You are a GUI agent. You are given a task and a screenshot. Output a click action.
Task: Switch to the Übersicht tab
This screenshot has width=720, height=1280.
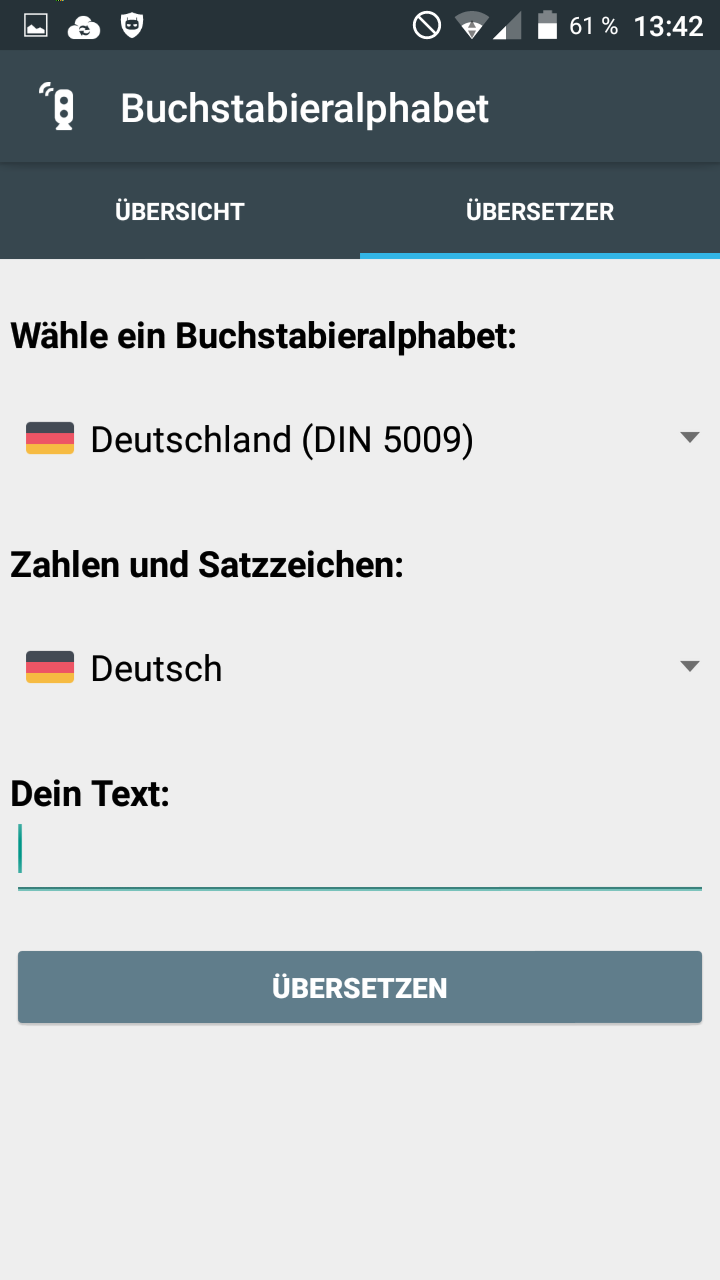(180, 211)
